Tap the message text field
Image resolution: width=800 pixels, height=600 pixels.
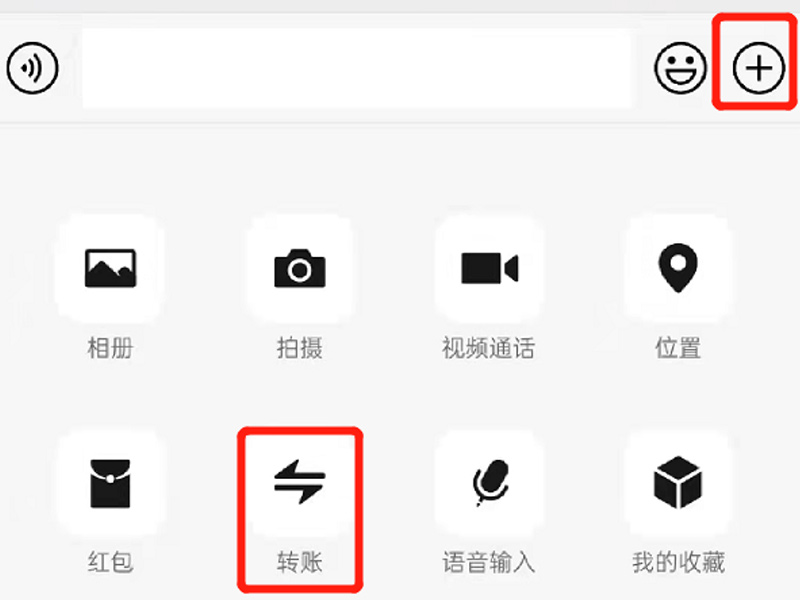pyautogui.click(x=357, y=69)
